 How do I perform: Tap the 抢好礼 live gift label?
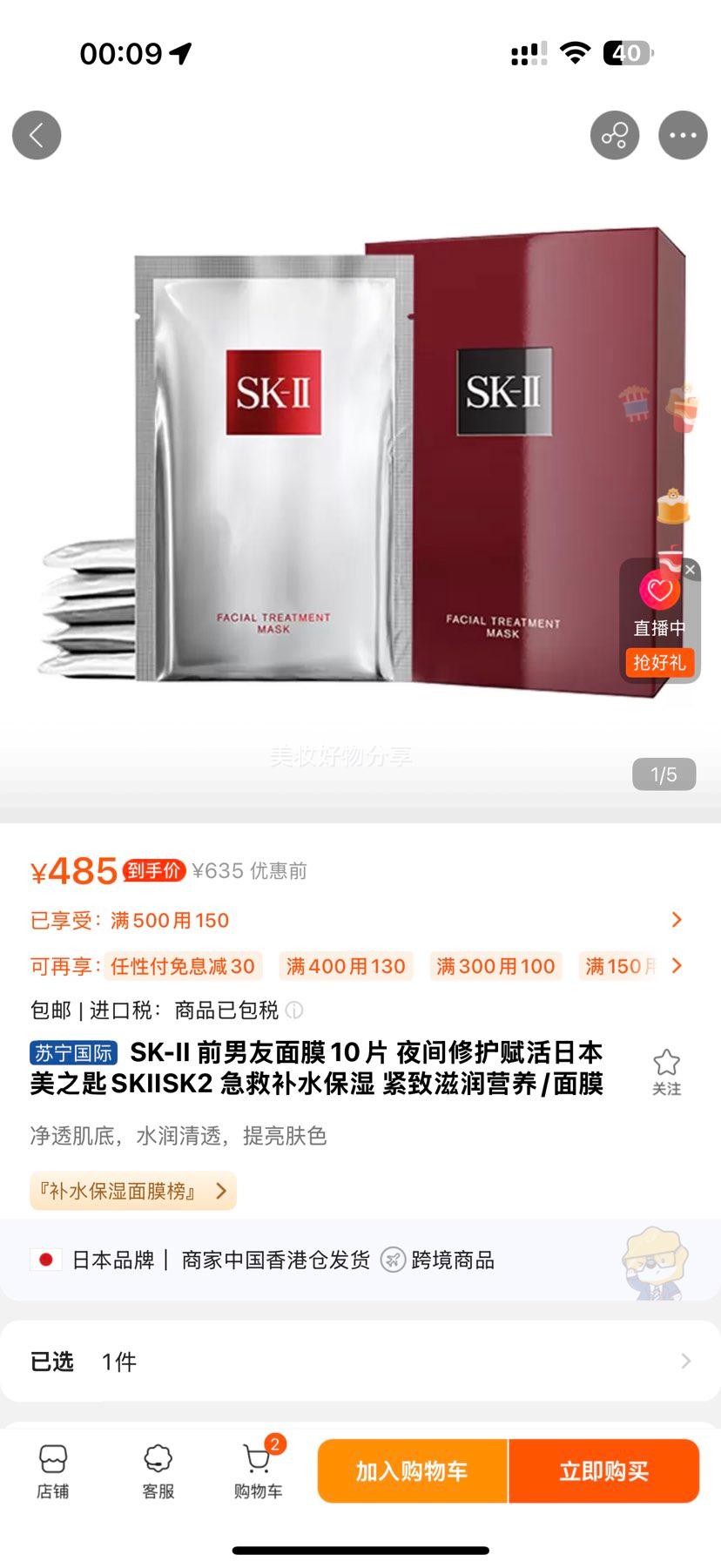pos(660,663)
